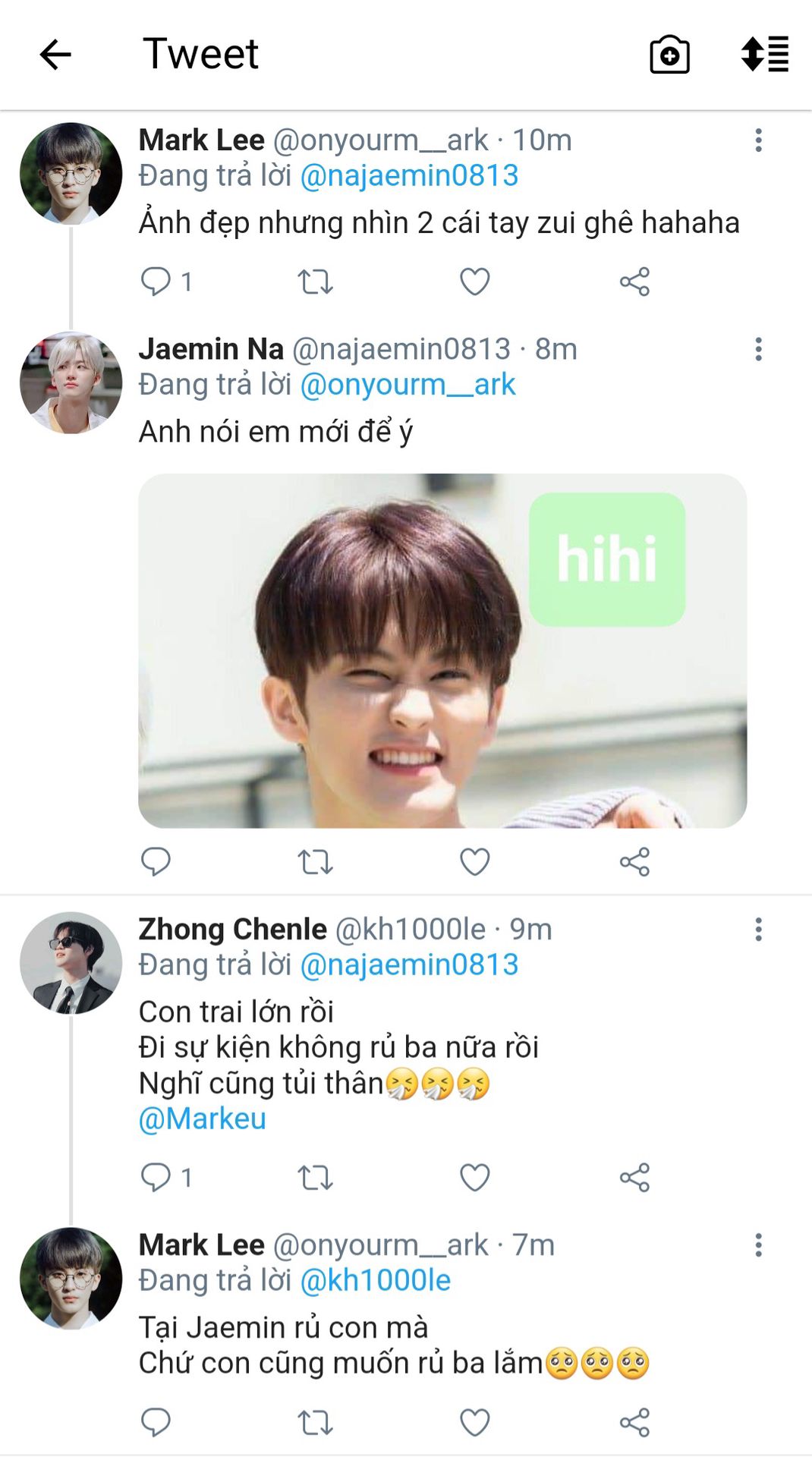This screenshot has width=812, height=1457.
Task: Tap the @kh1000le mention link
Action: point(376,1281)
